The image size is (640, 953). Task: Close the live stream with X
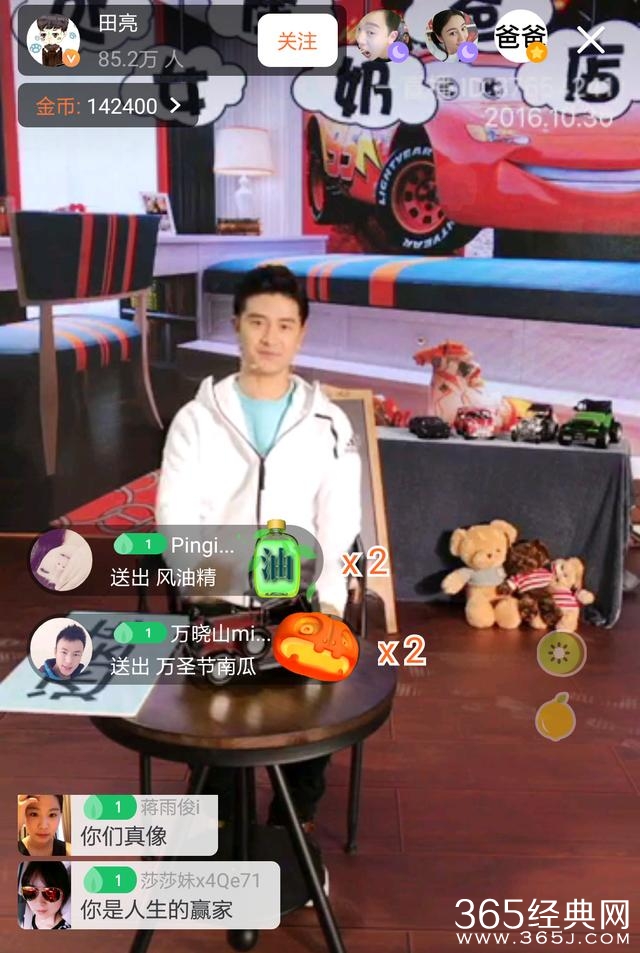591,40
